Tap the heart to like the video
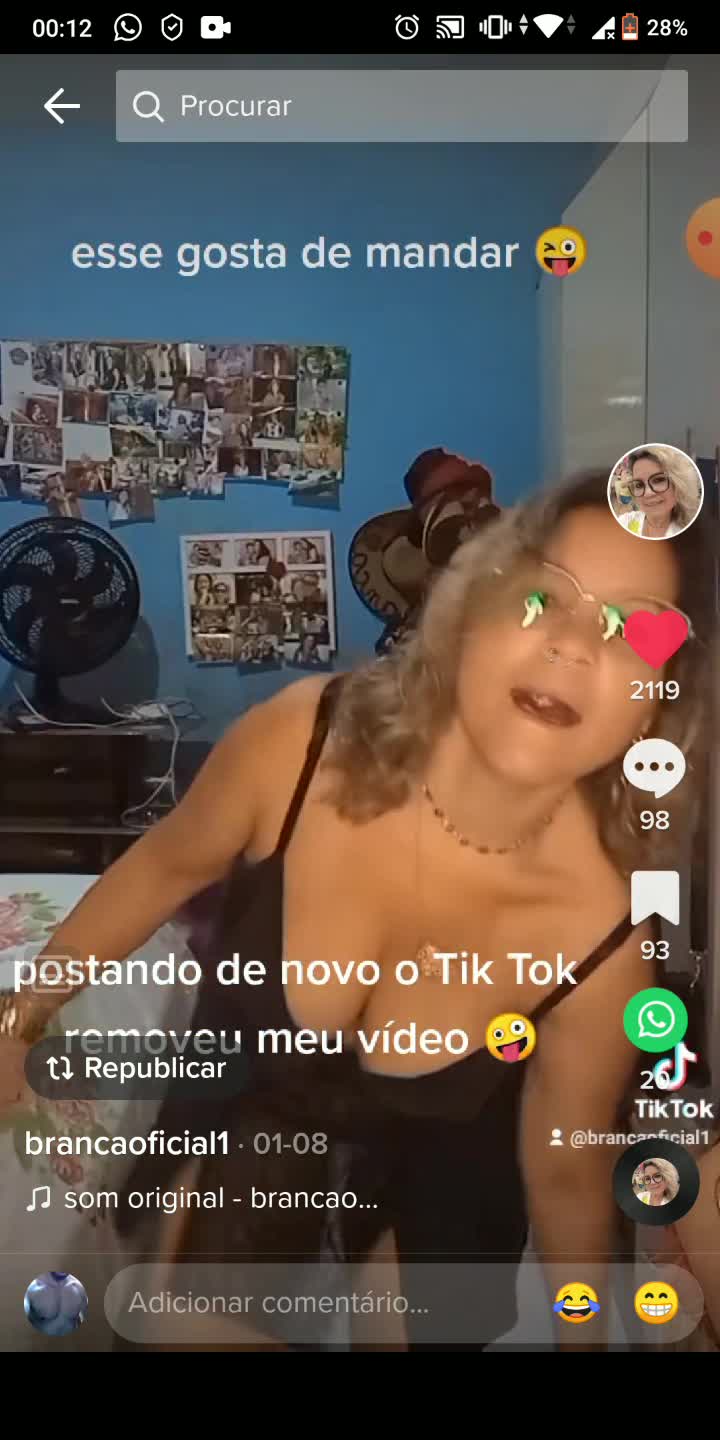 (655, 640)
